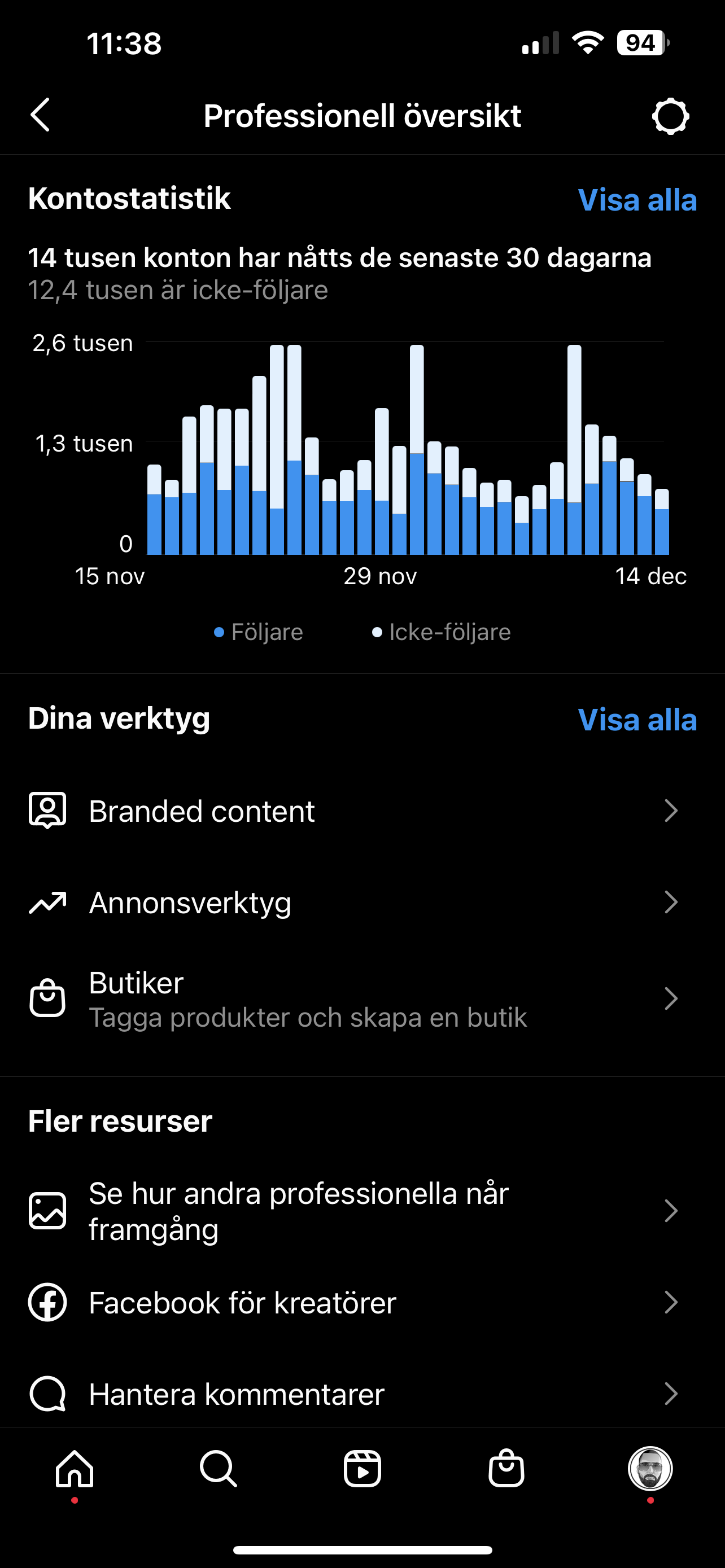
Task: Switch to the Search tab
Action: (x=218, y=1468)
